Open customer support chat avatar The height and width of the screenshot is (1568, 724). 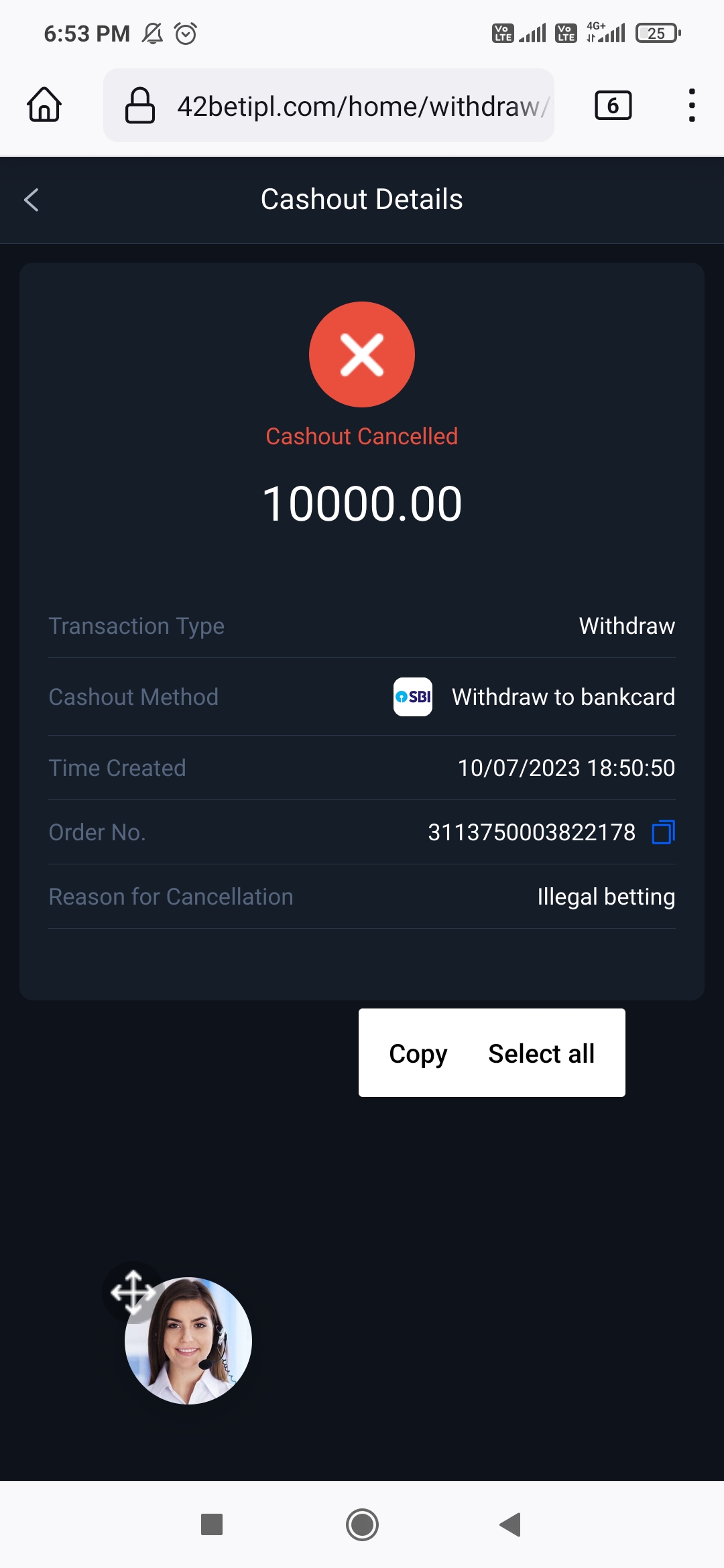coord(188,1340)
